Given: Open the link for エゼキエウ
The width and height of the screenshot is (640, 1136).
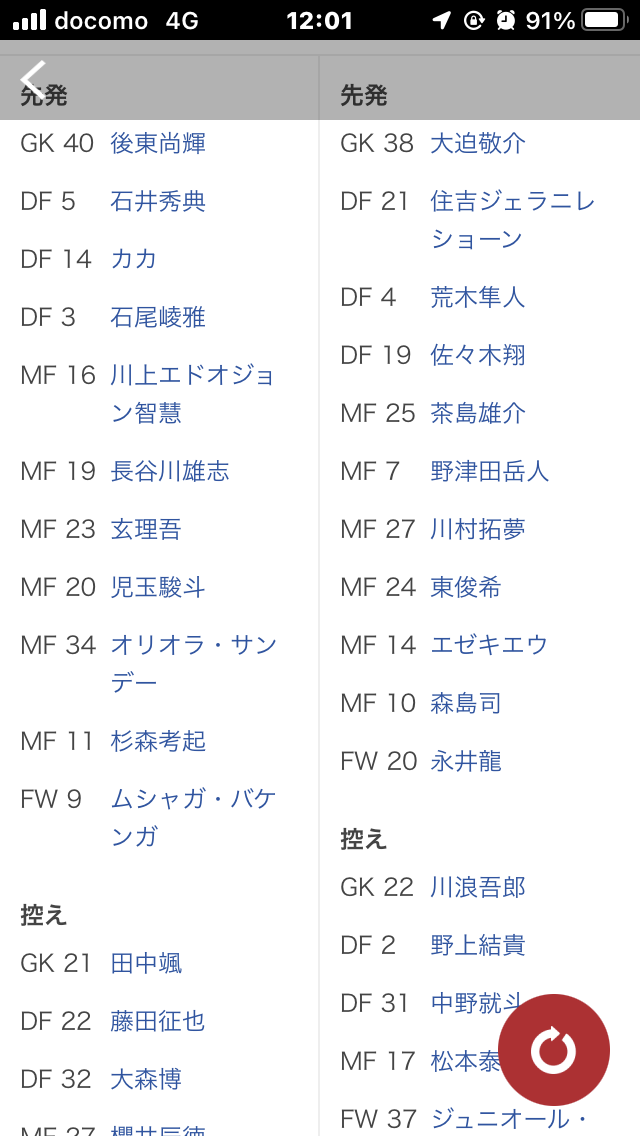Looking at the screenshot, I should click(x=489, y=645).
